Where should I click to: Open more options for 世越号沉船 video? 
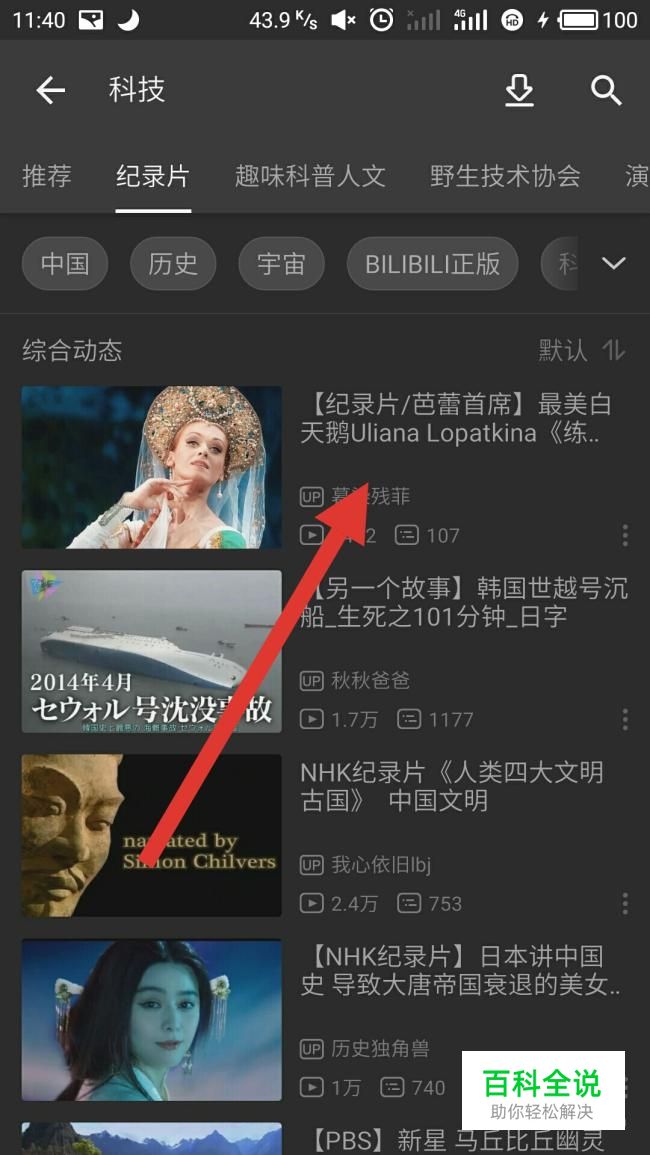coord(625,719)
